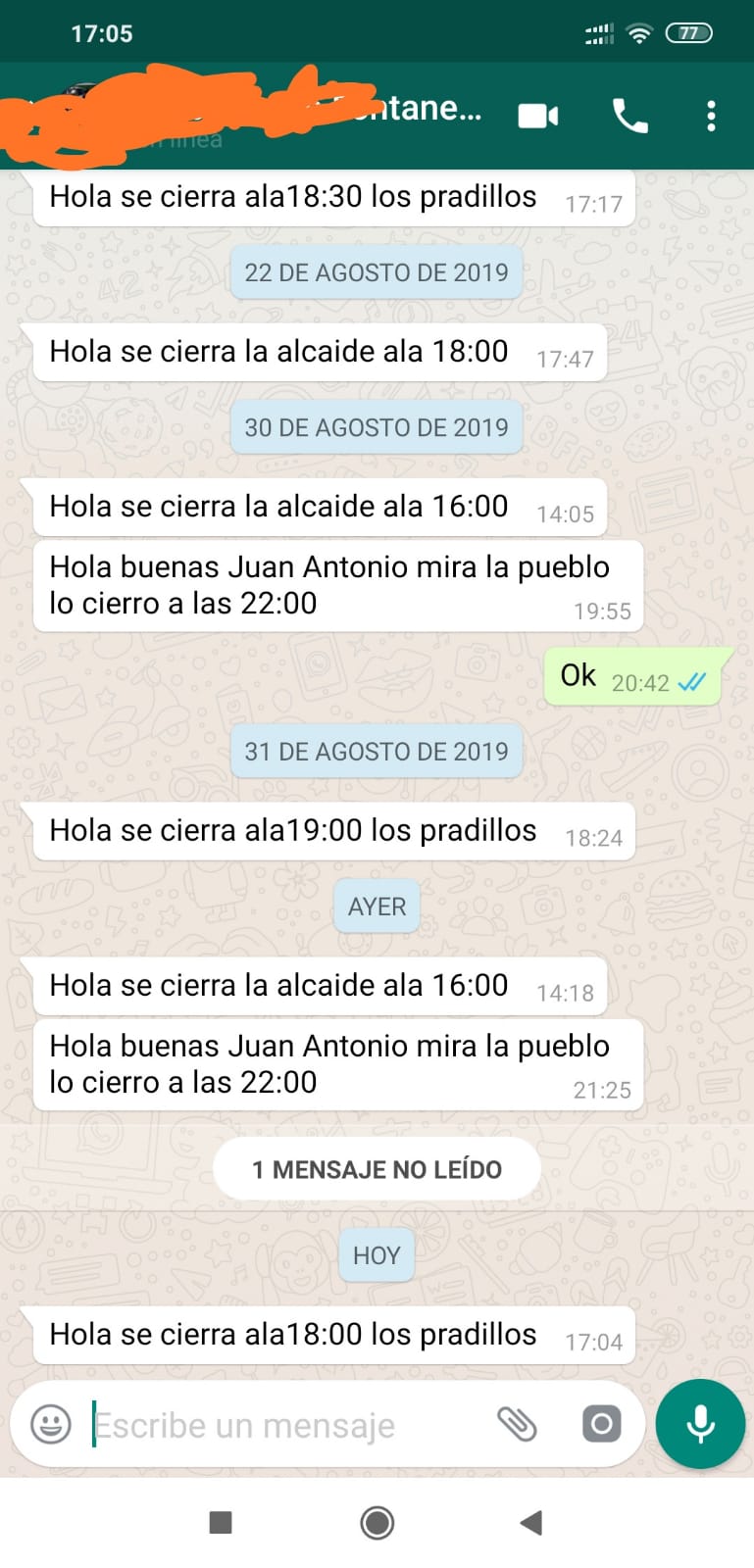Open the camera from the message bar

601,1423
